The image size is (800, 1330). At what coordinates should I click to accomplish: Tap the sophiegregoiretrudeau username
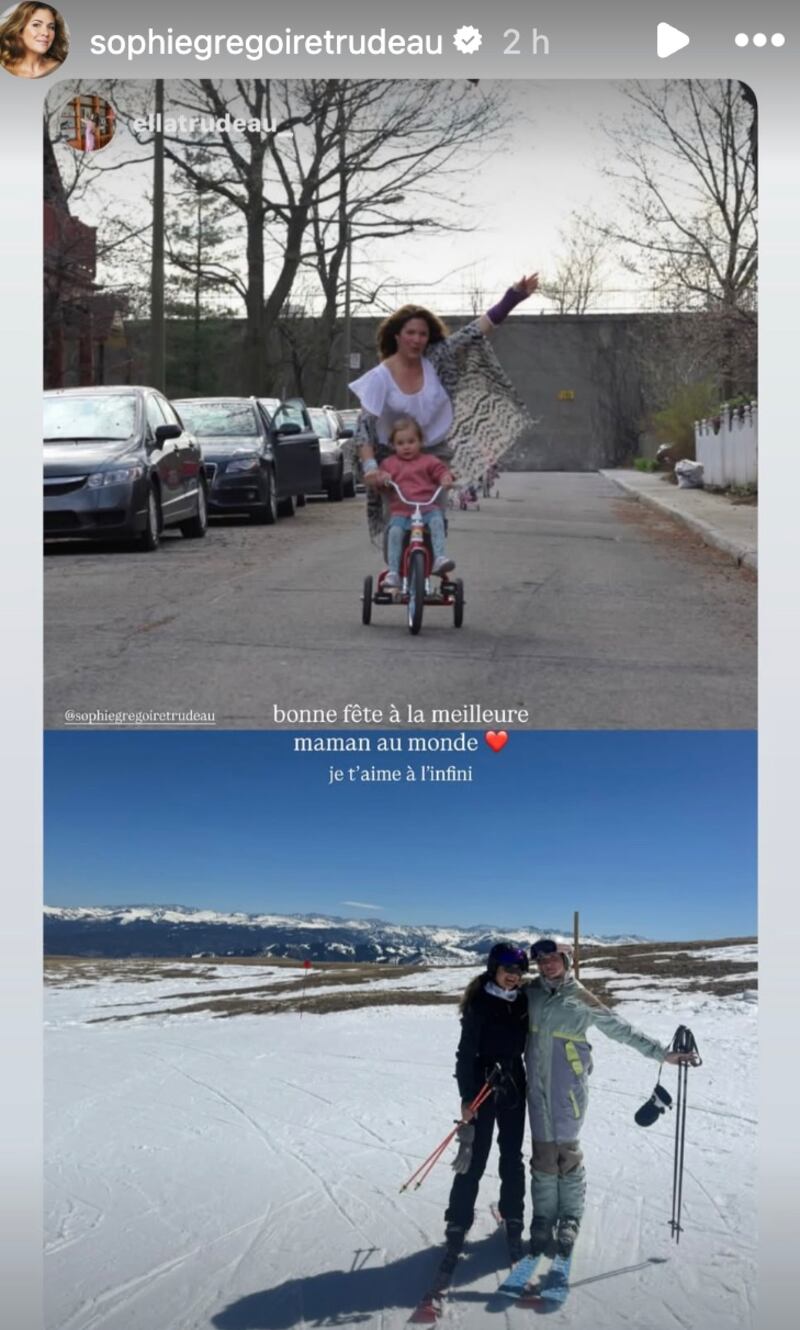click(x=266, y=41)
